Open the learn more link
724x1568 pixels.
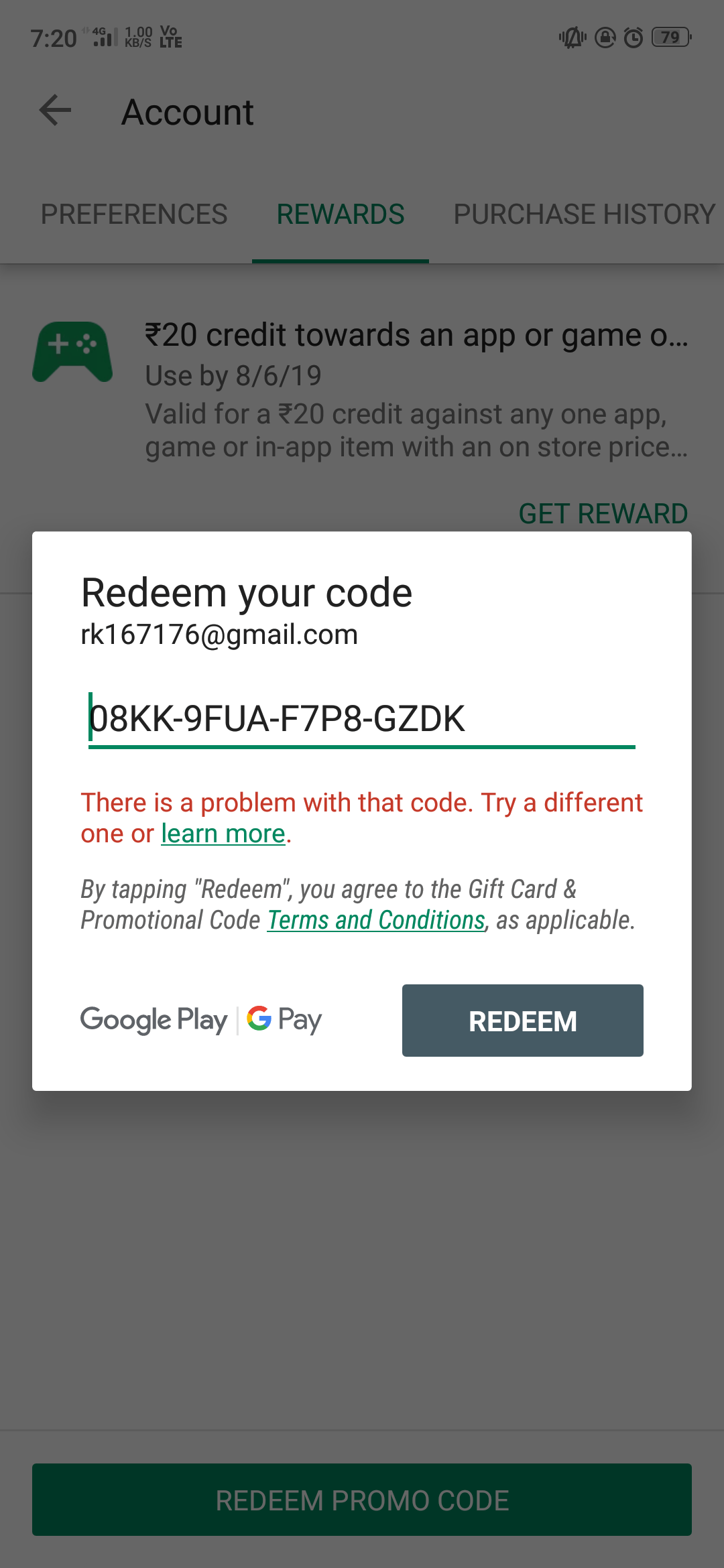click(x=223, y=834)
